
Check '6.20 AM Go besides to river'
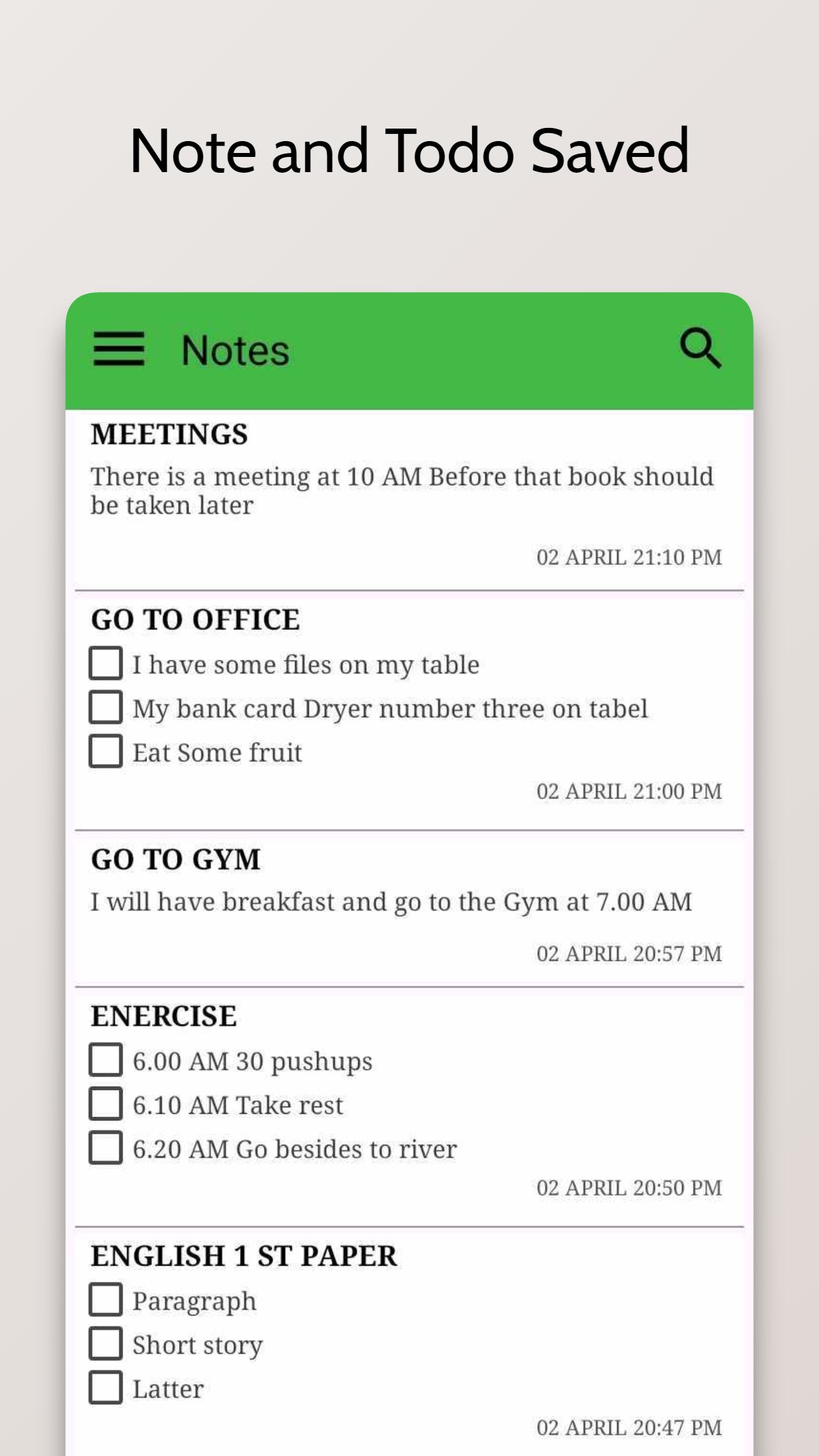[x=105, y=1148]
